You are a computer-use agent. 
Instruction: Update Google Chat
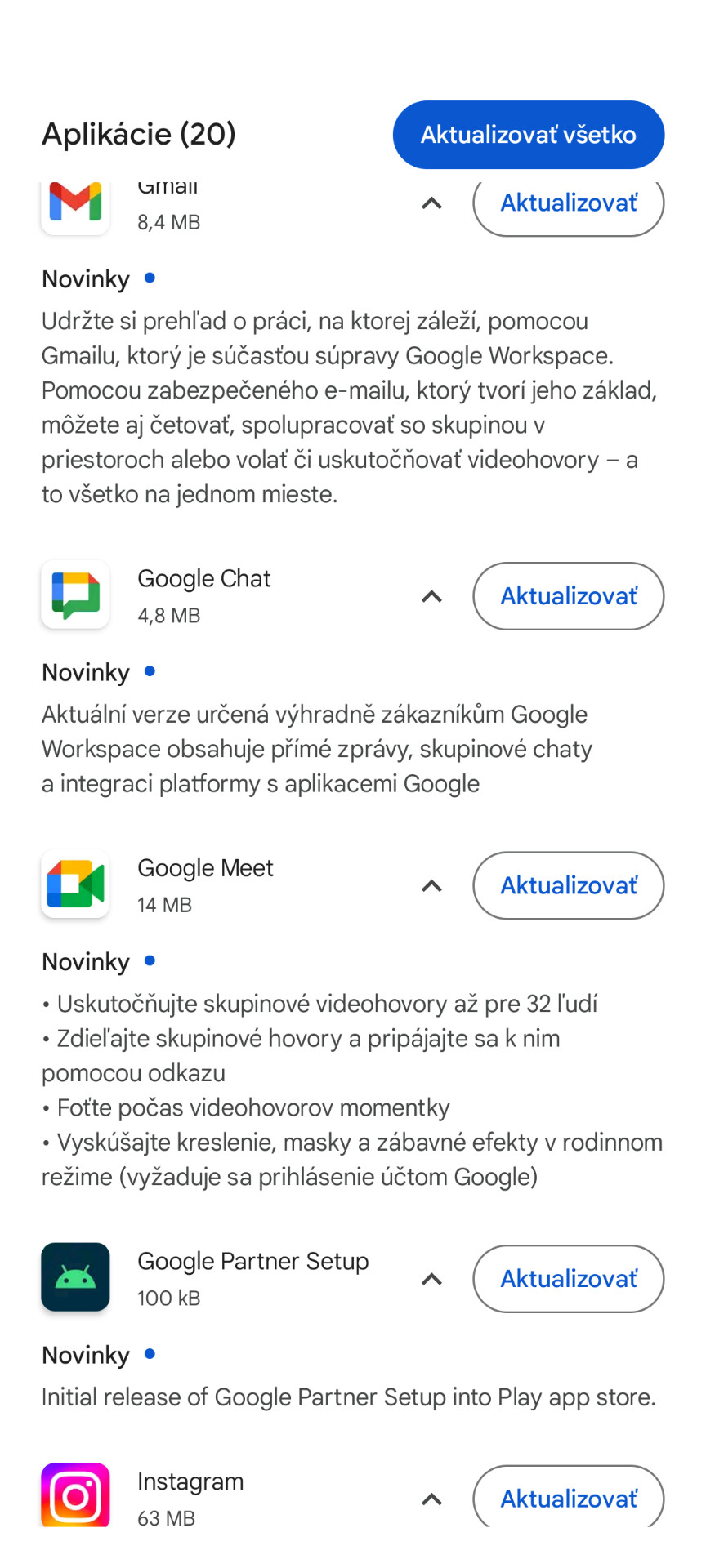coord(569,596)
